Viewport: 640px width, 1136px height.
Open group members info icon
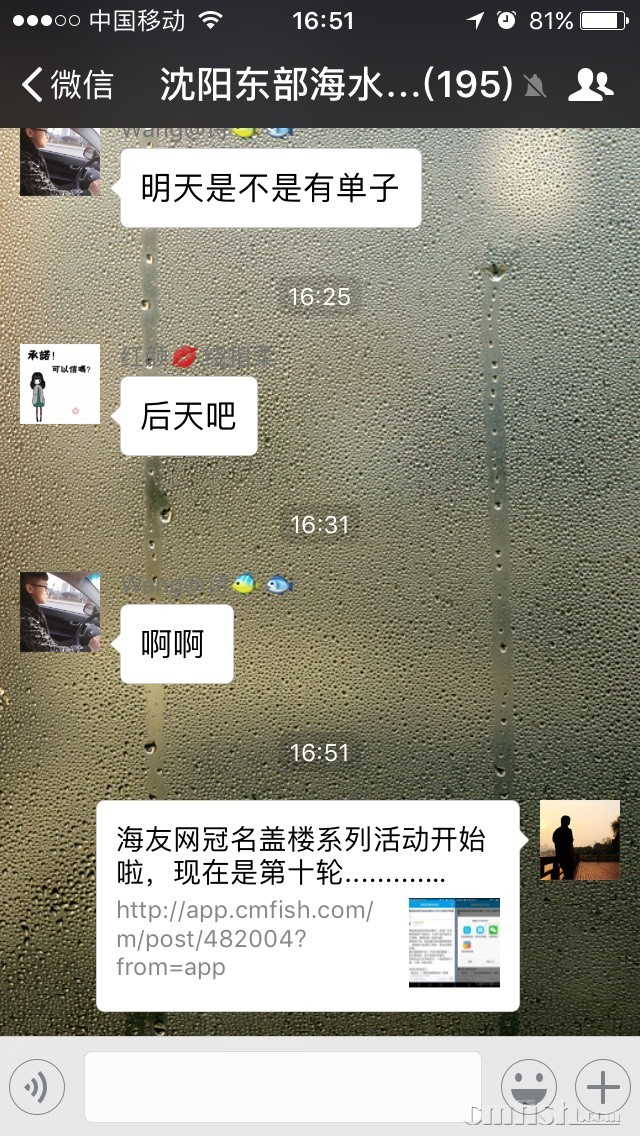point(590,86)
